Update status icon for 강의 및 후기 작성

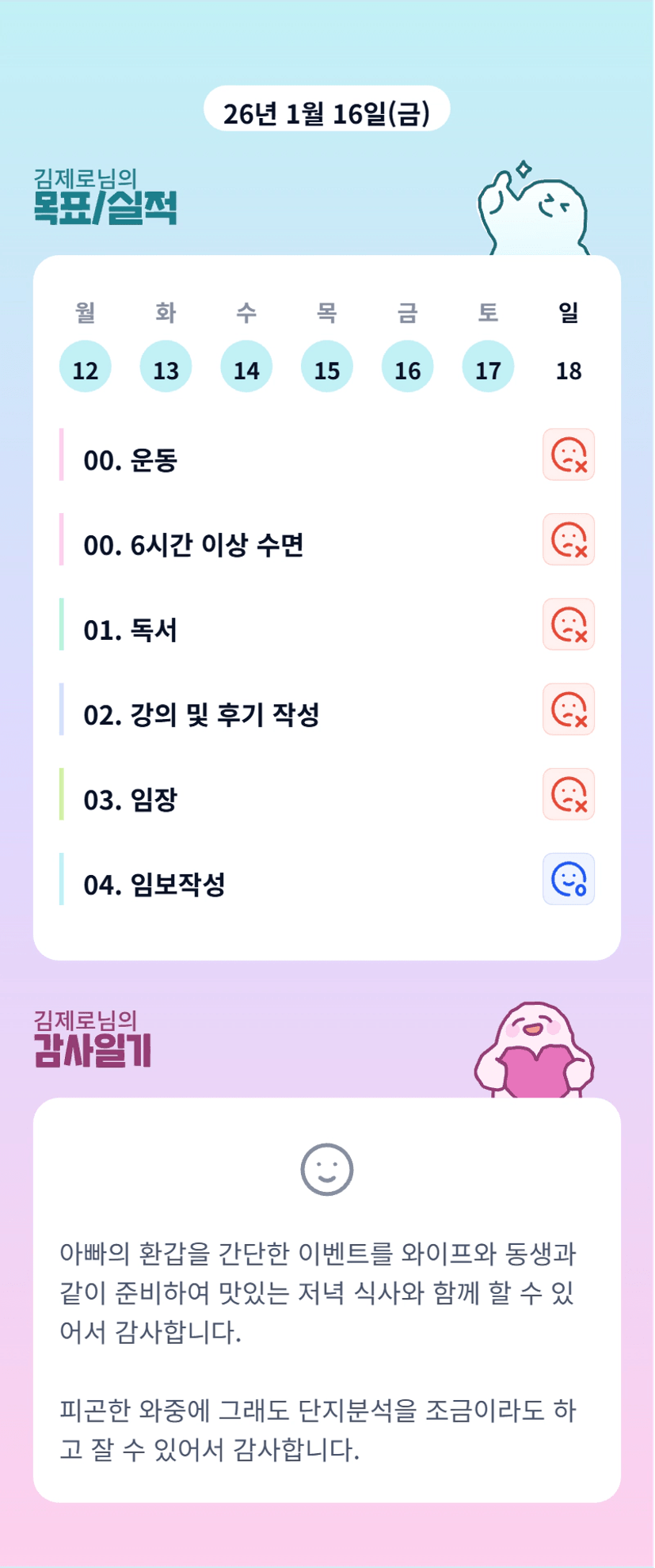coord(569,709)
